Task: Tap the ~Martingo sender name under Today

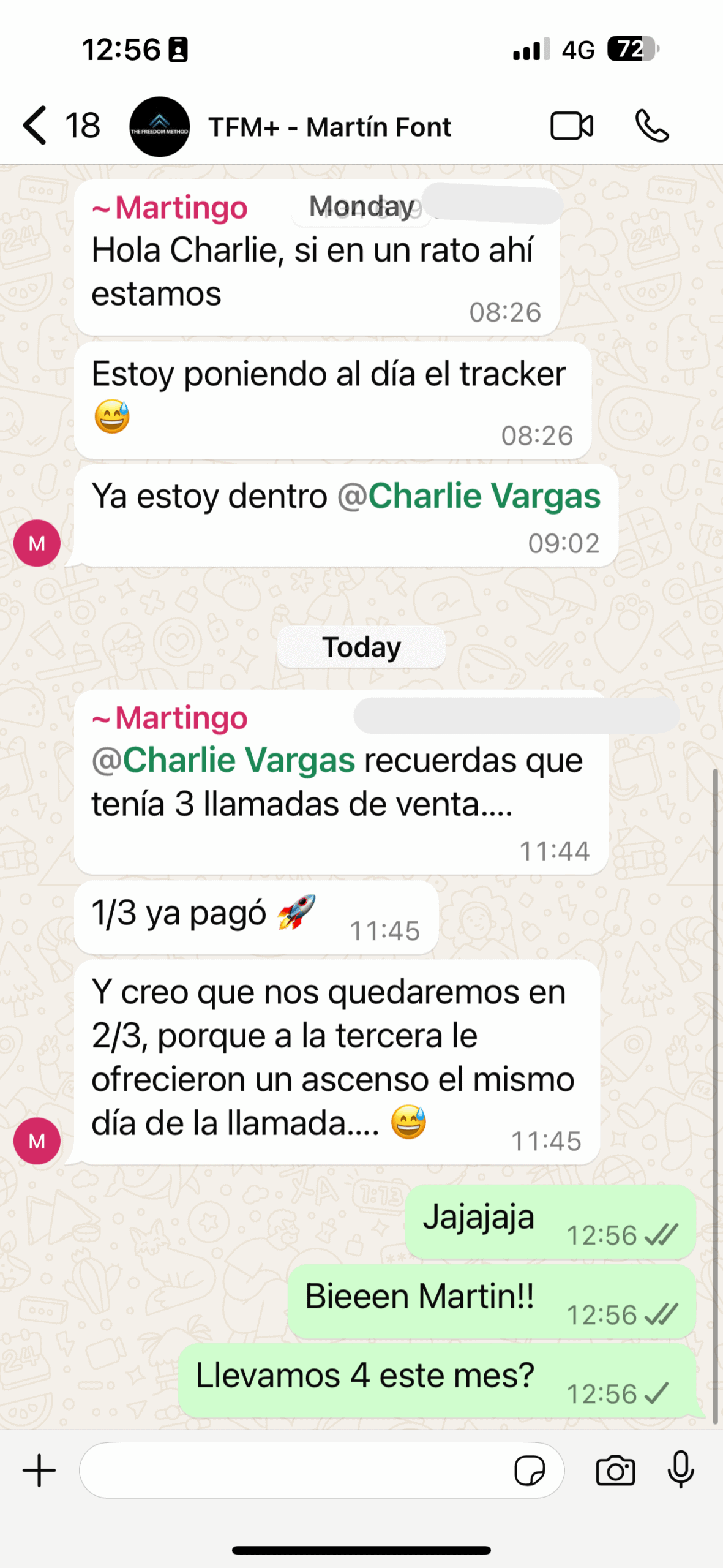Action: [170, 718]
